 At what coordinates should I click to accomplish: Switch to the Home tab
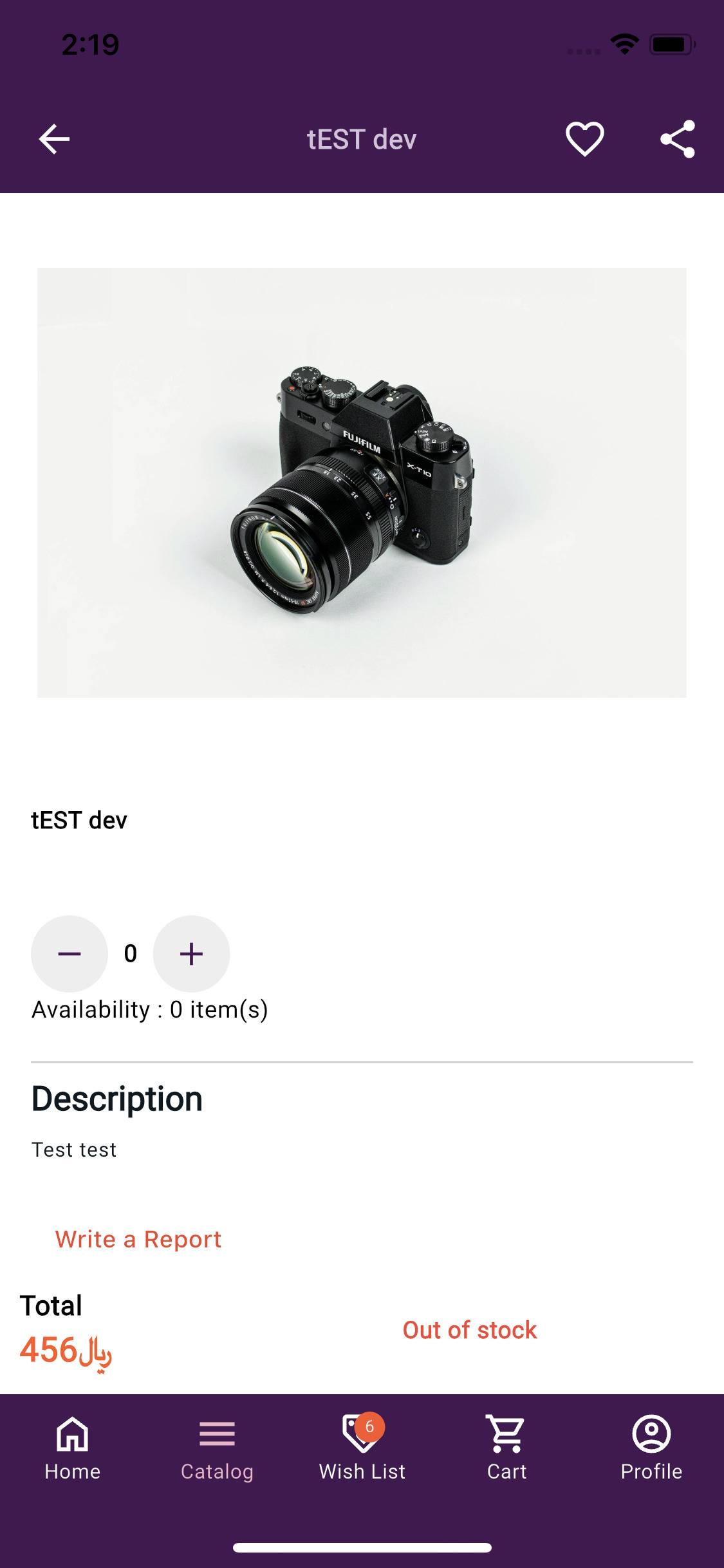[x=72, y=1448]
